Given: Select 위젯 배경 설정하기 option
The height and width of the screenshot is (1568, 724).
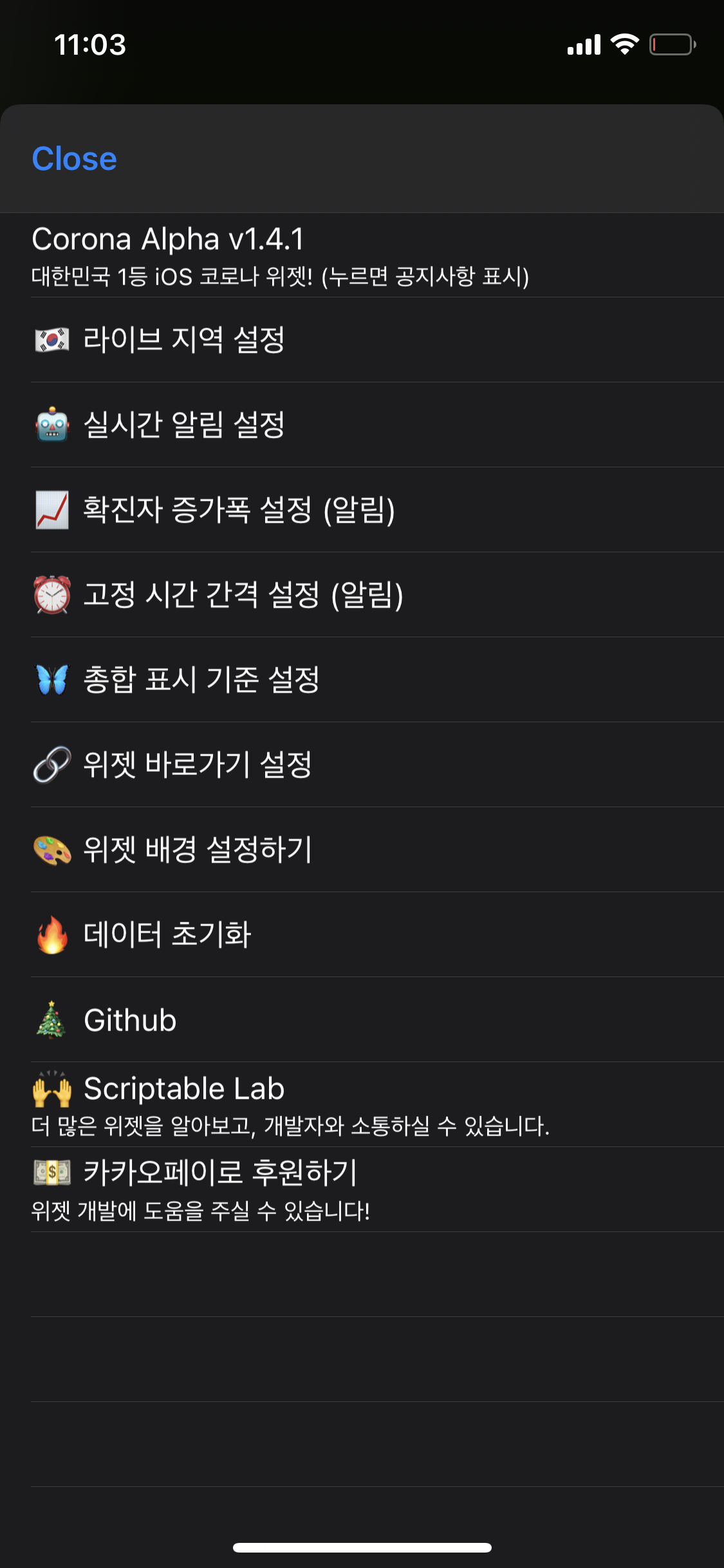Looking at the screenshot, I should point(200,850).
